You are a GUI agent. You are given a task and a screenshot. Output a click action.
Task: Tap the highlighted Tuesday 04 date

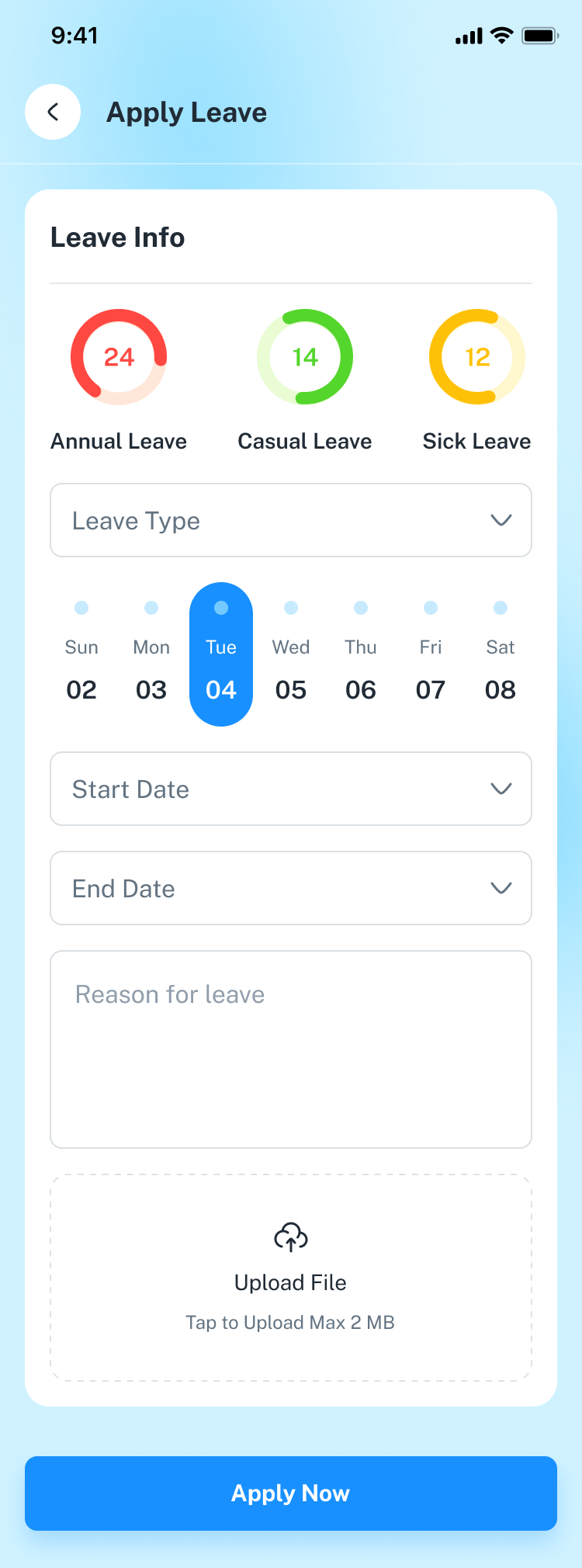click(221, 669)
